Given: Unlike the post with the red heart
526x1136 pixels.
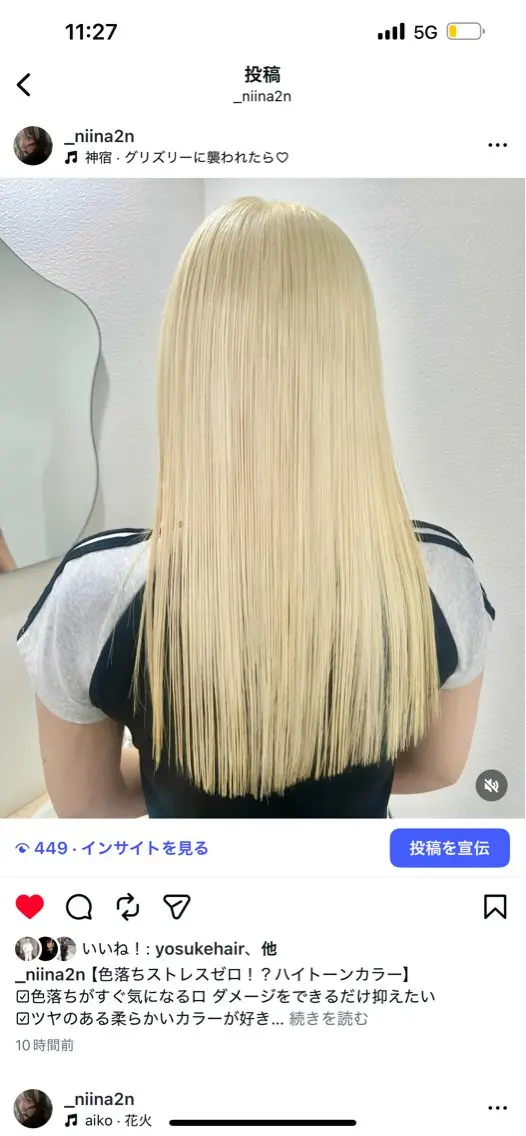Looking at the screenshot, I should (30, 906).
